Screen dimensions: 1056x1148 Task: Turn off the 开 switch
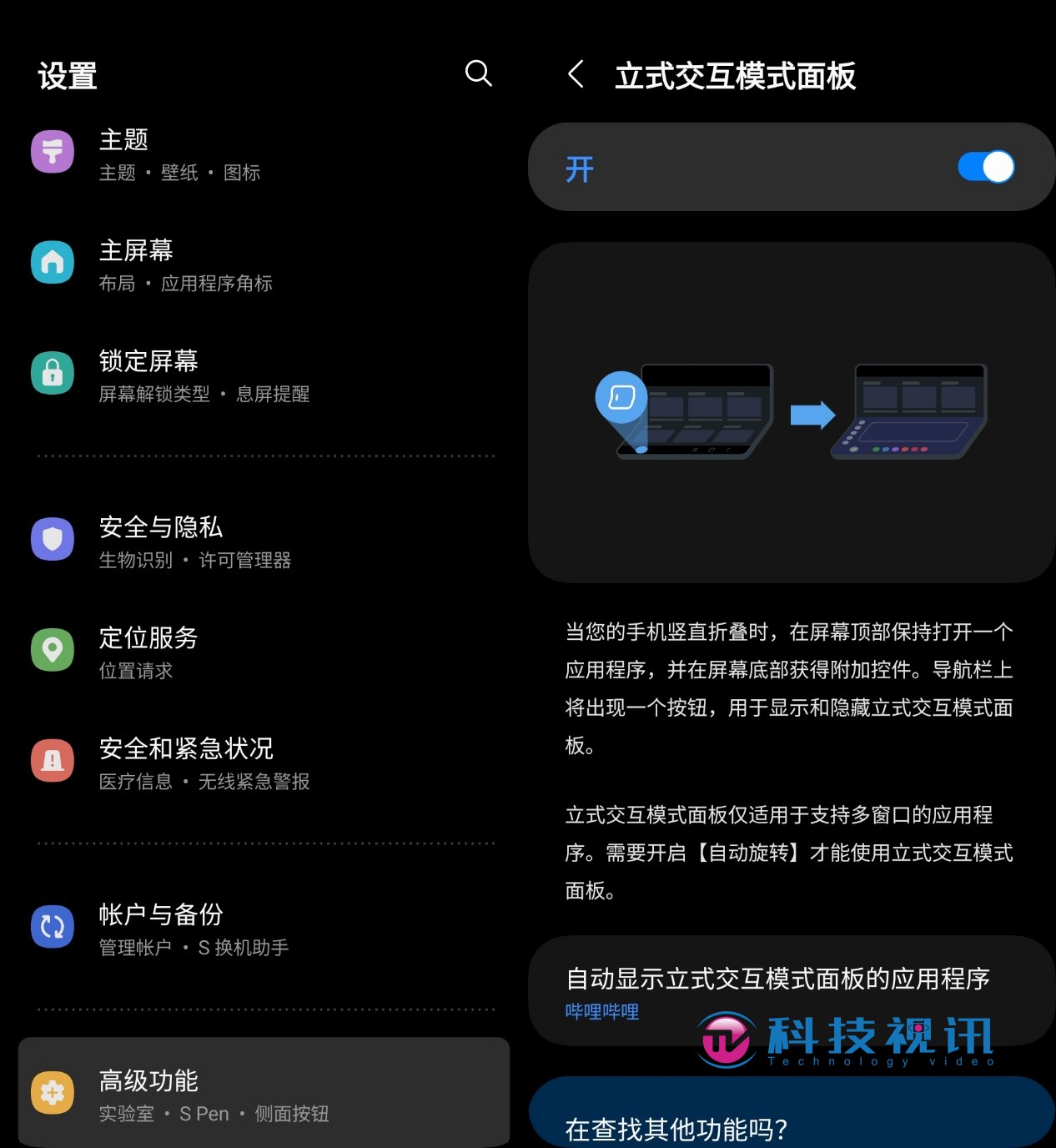coord(985,167)
